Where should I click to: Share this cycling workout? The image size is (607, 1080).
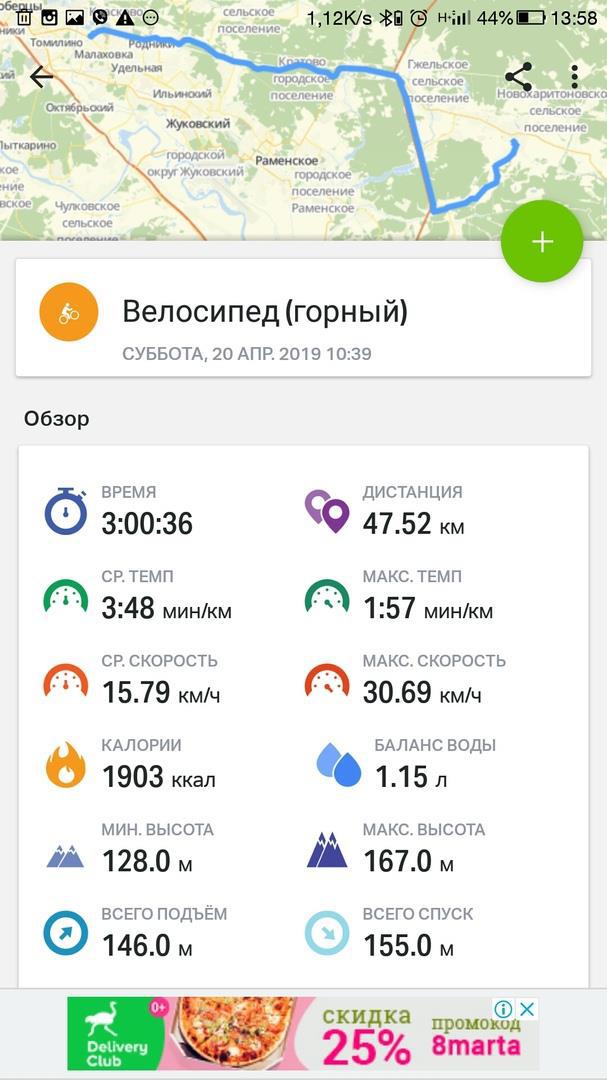(x=518, y=77)
